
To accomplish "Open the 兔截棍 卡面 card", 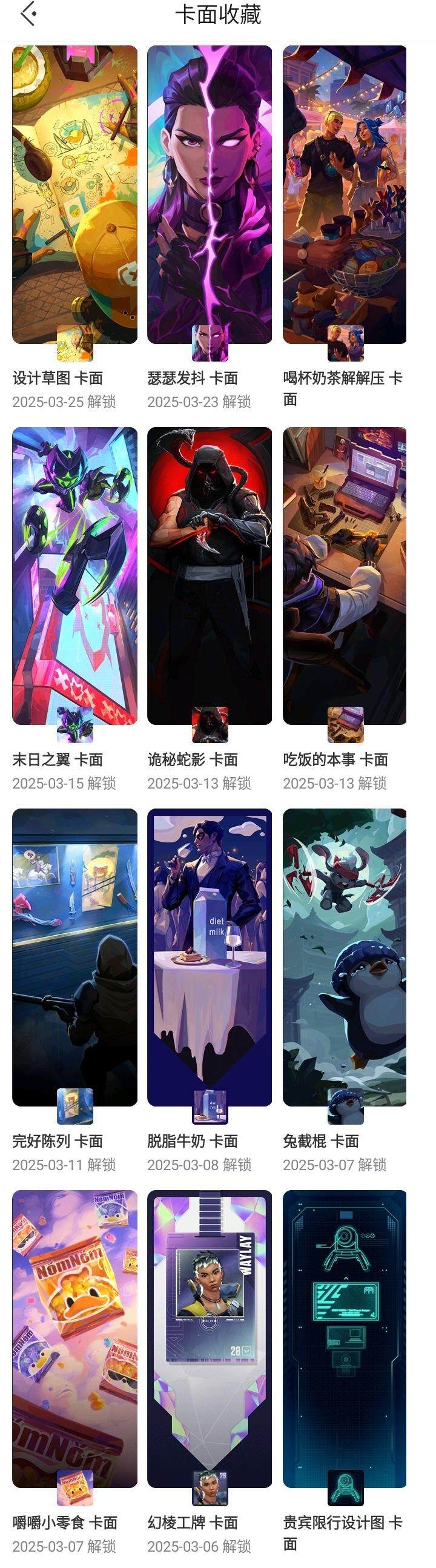I will click(345, 957).
